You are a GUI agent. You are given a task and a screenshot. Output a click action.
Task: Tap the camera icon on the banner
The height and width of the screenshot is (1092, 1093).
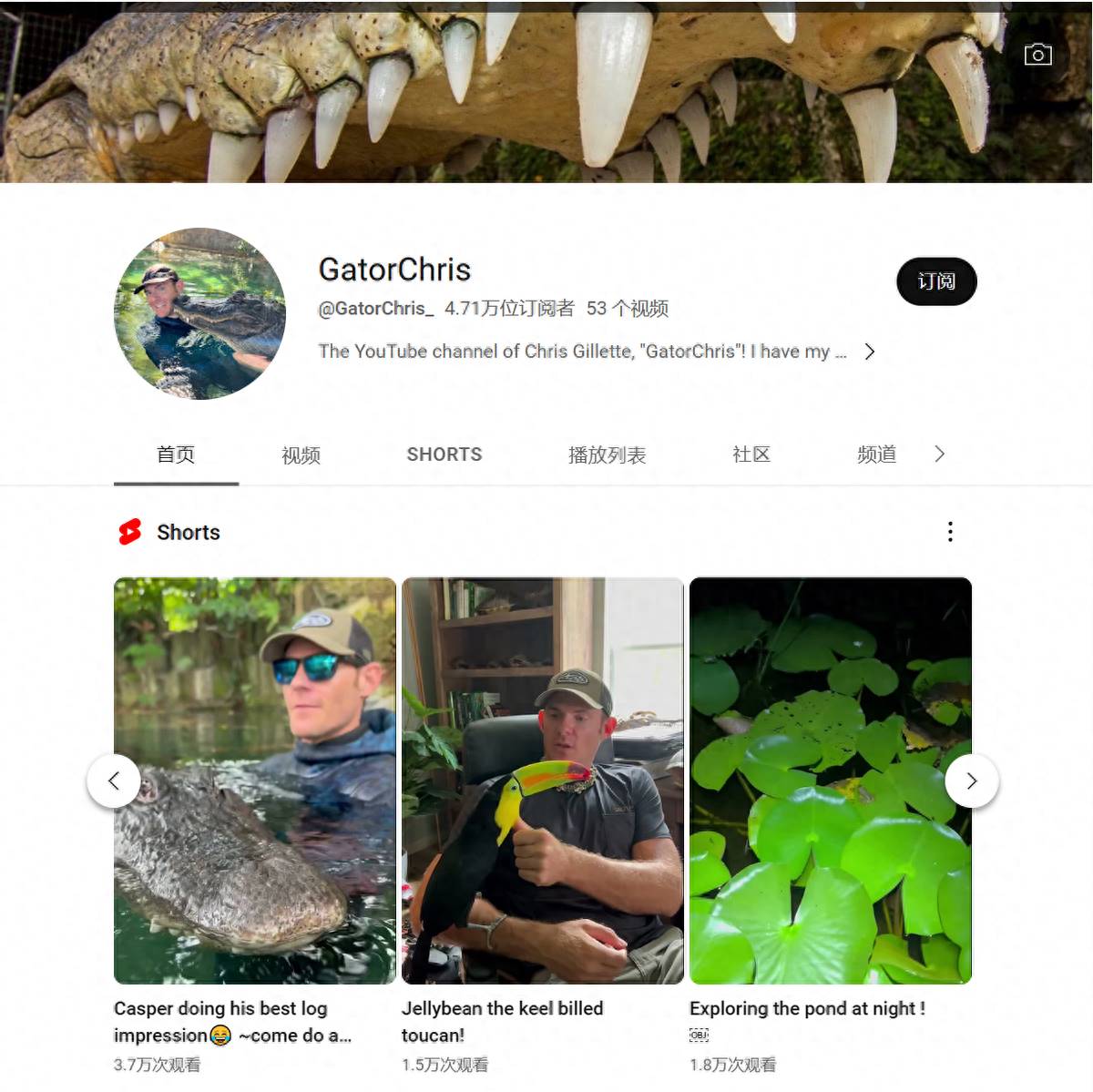pyautogui.click(x=1037, y=55)
